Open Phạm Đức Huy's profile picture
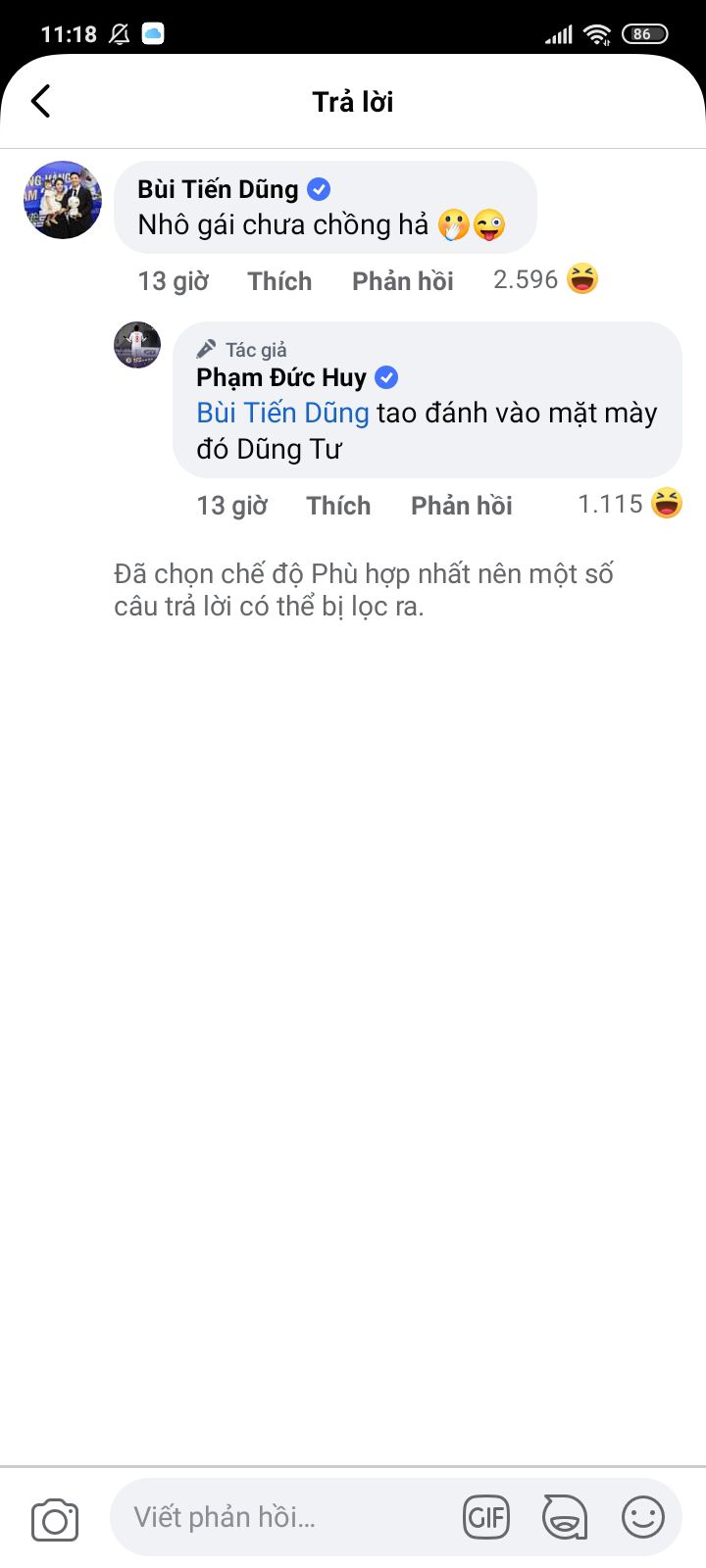This screenshot has width=706, height=1568. tap(137, 345)
